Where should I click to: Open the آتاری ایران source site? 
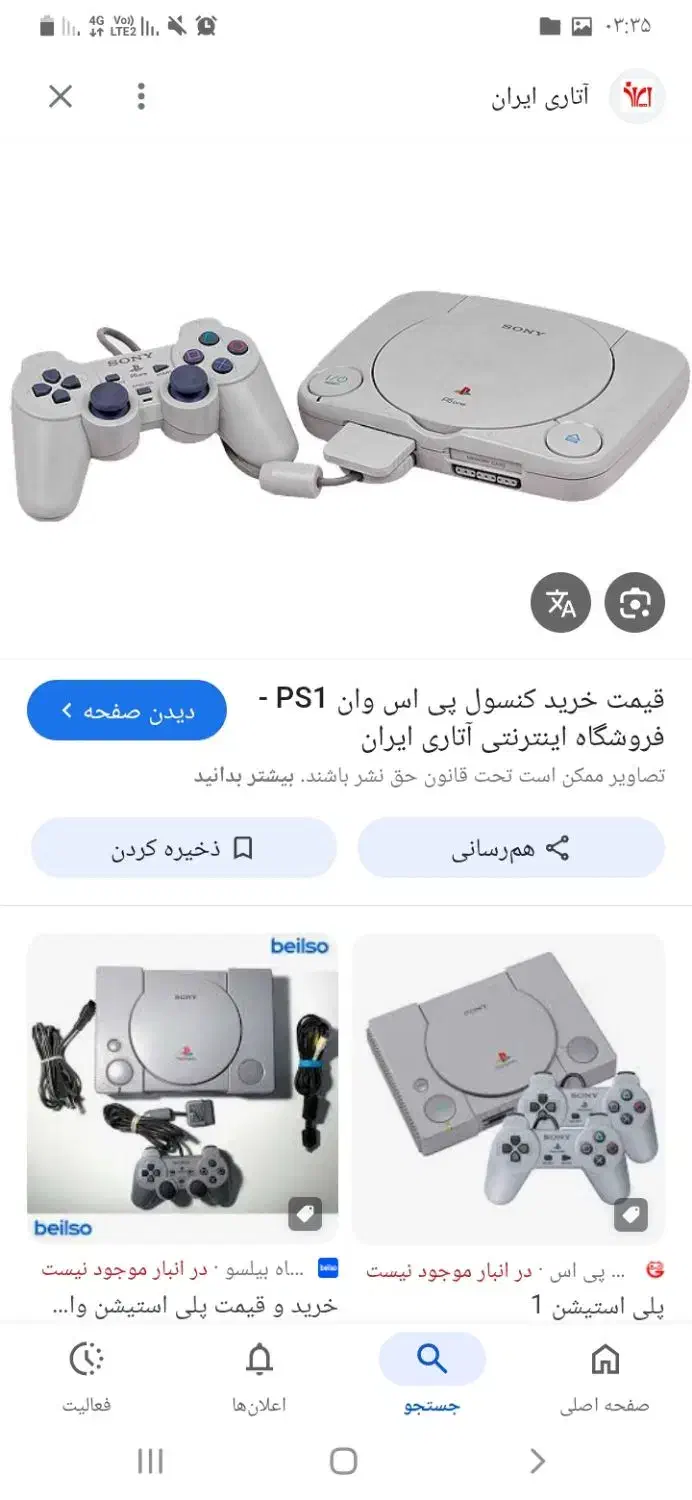coord(578,97)
